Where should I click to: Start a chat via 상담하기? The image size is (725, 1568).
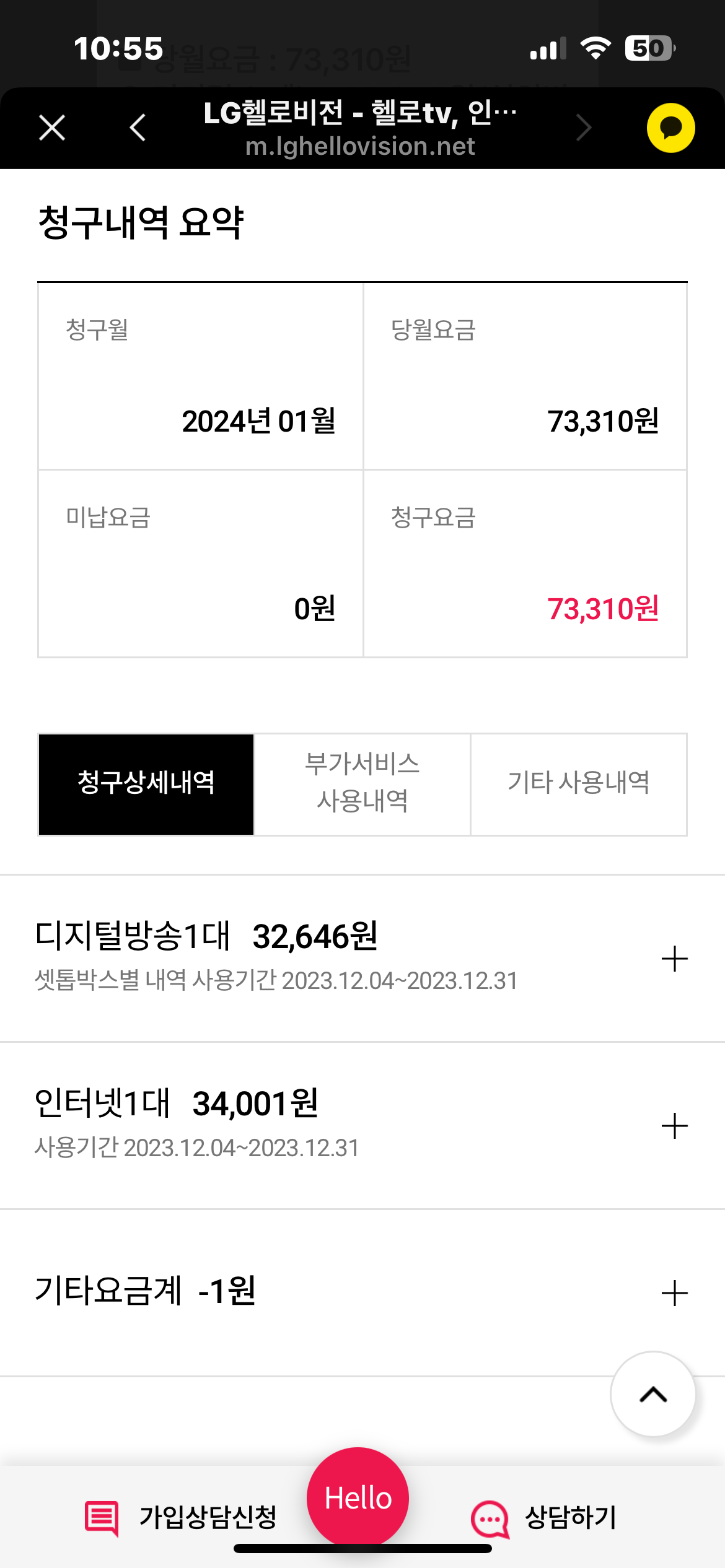click(544, 1517)
